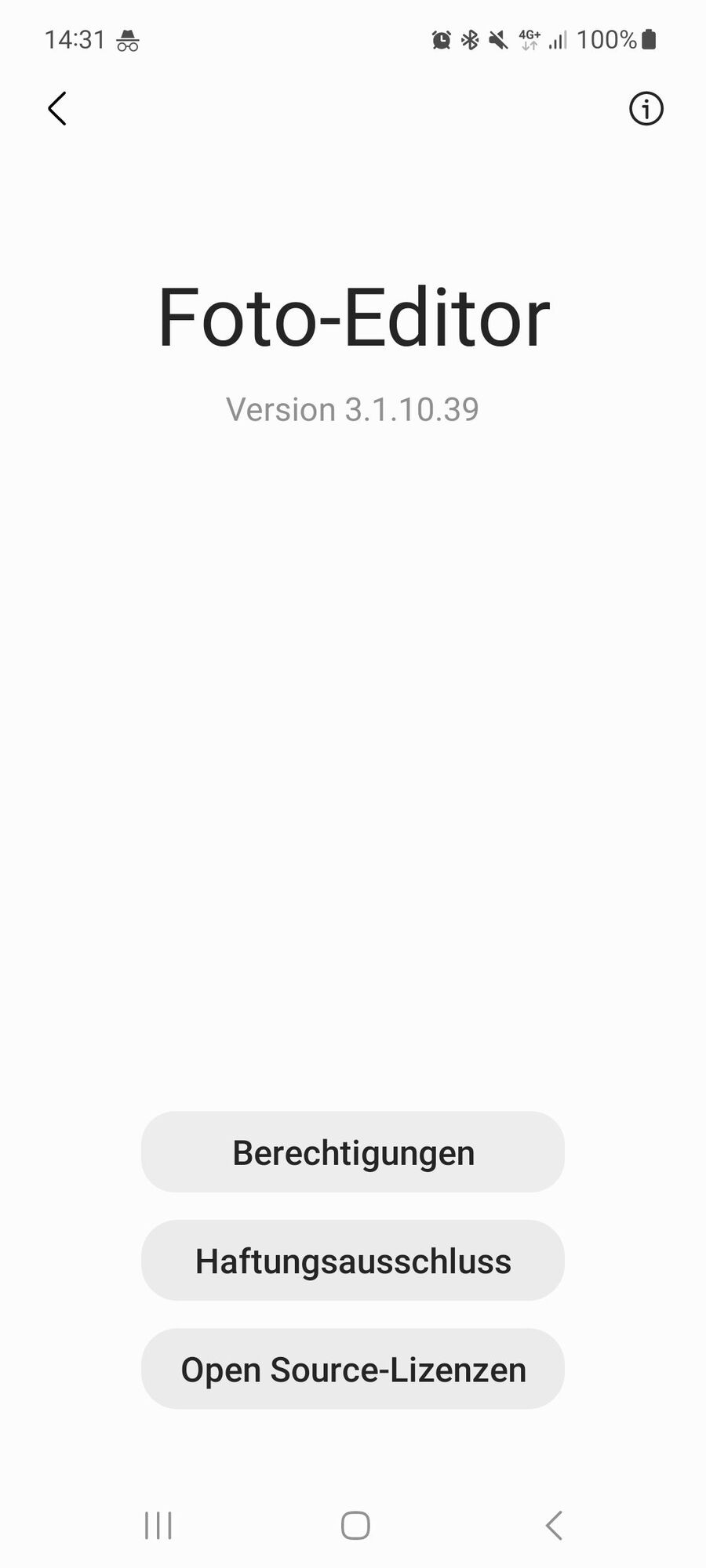Open recent apps overview

[x=158, y=1526]
